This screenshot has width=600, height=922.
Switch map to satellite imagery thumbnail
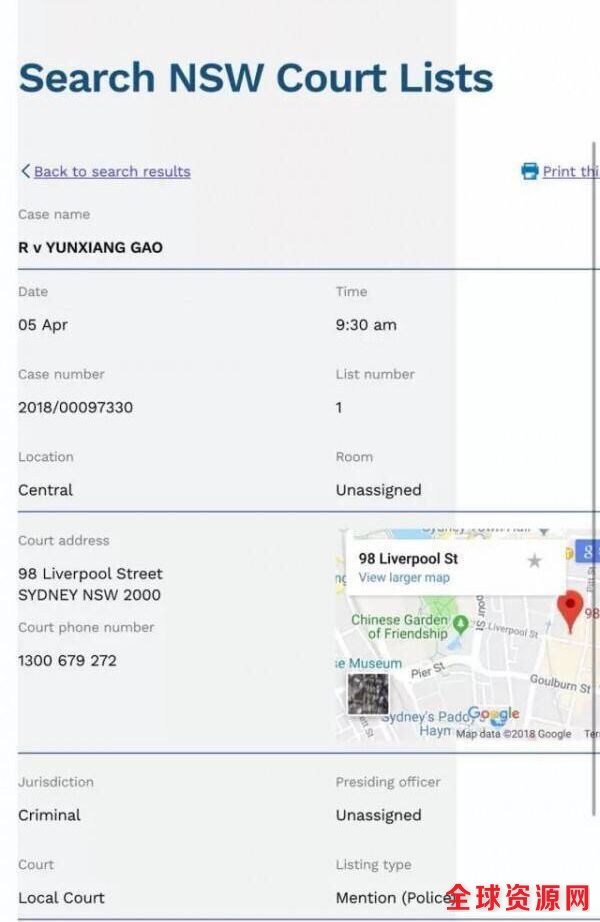[x=367, y=694]
